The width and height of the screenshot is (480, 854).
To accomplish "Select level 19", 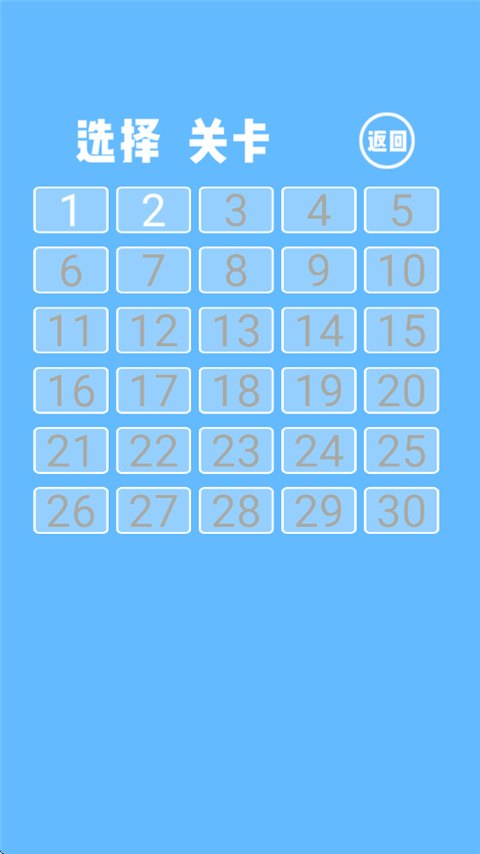I will point(319,391).
